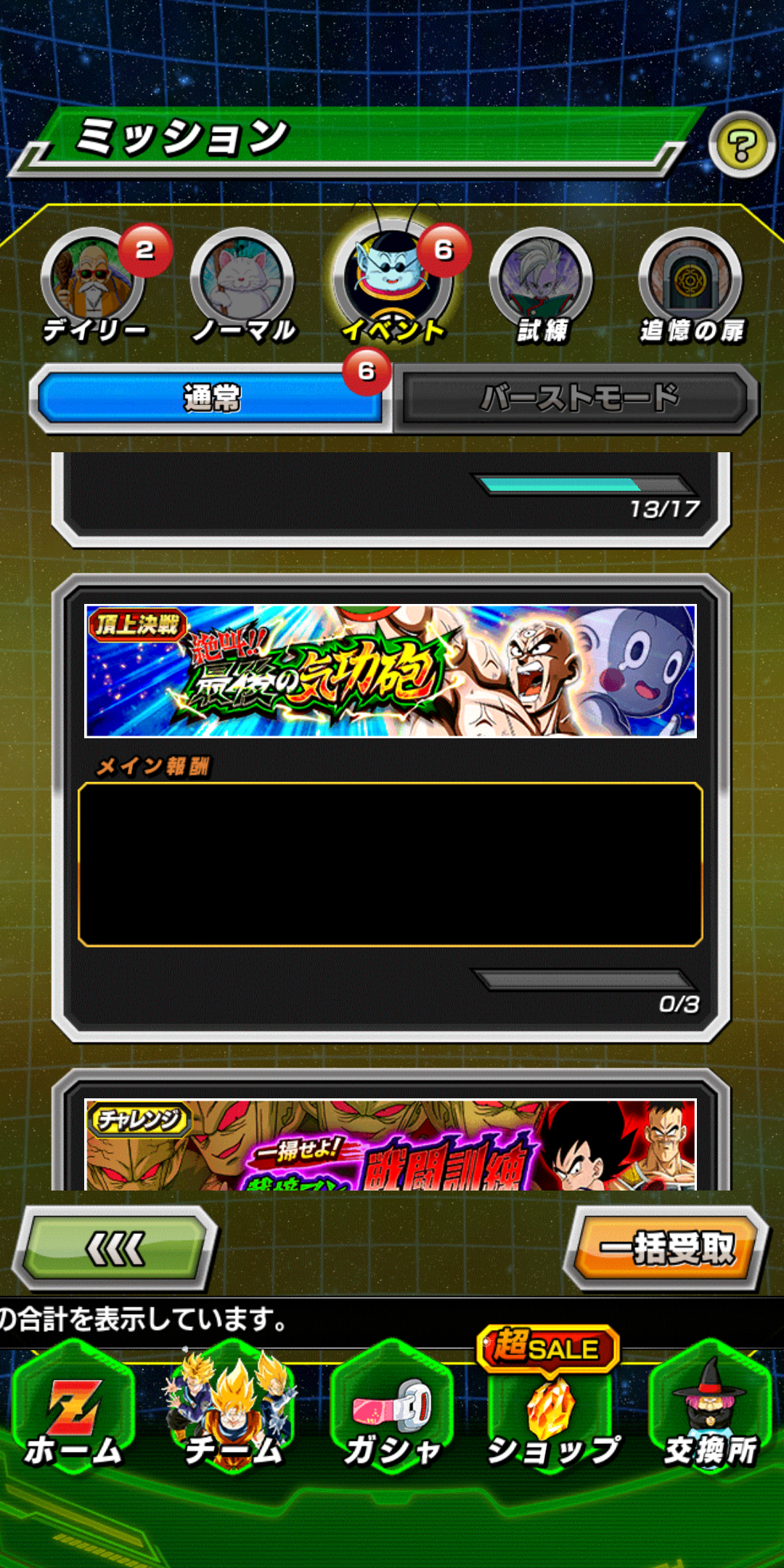Viewport: 784px width, 1568px height.
Task: Go back with the green arrow button
Action: tap(115, 1249)
